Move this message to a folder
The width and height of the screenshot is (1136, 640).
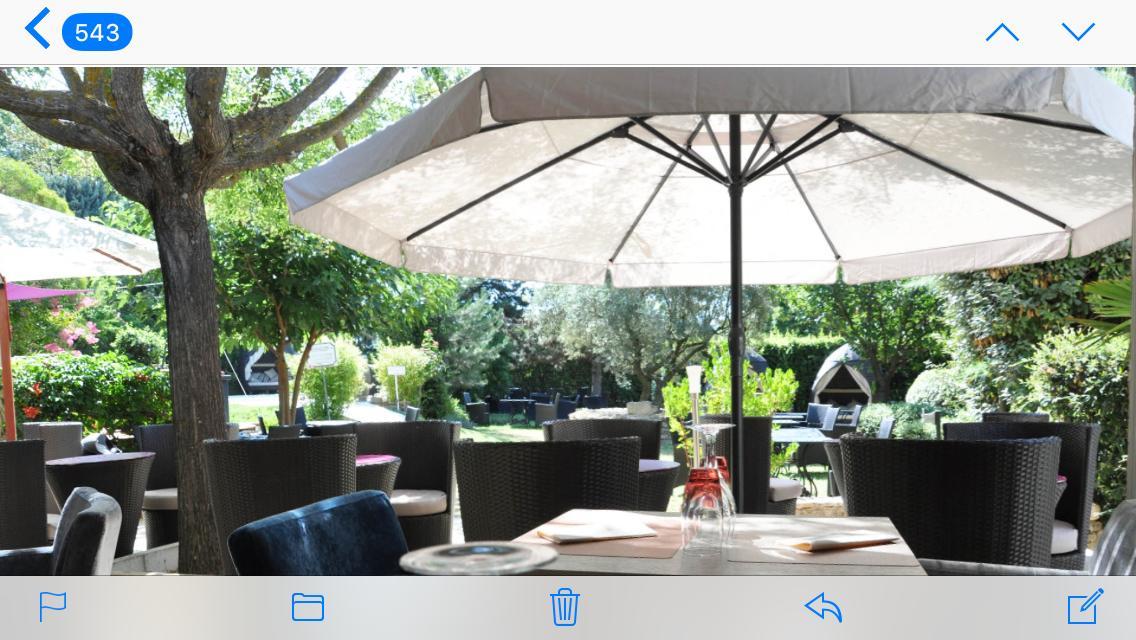pos(308,607)
